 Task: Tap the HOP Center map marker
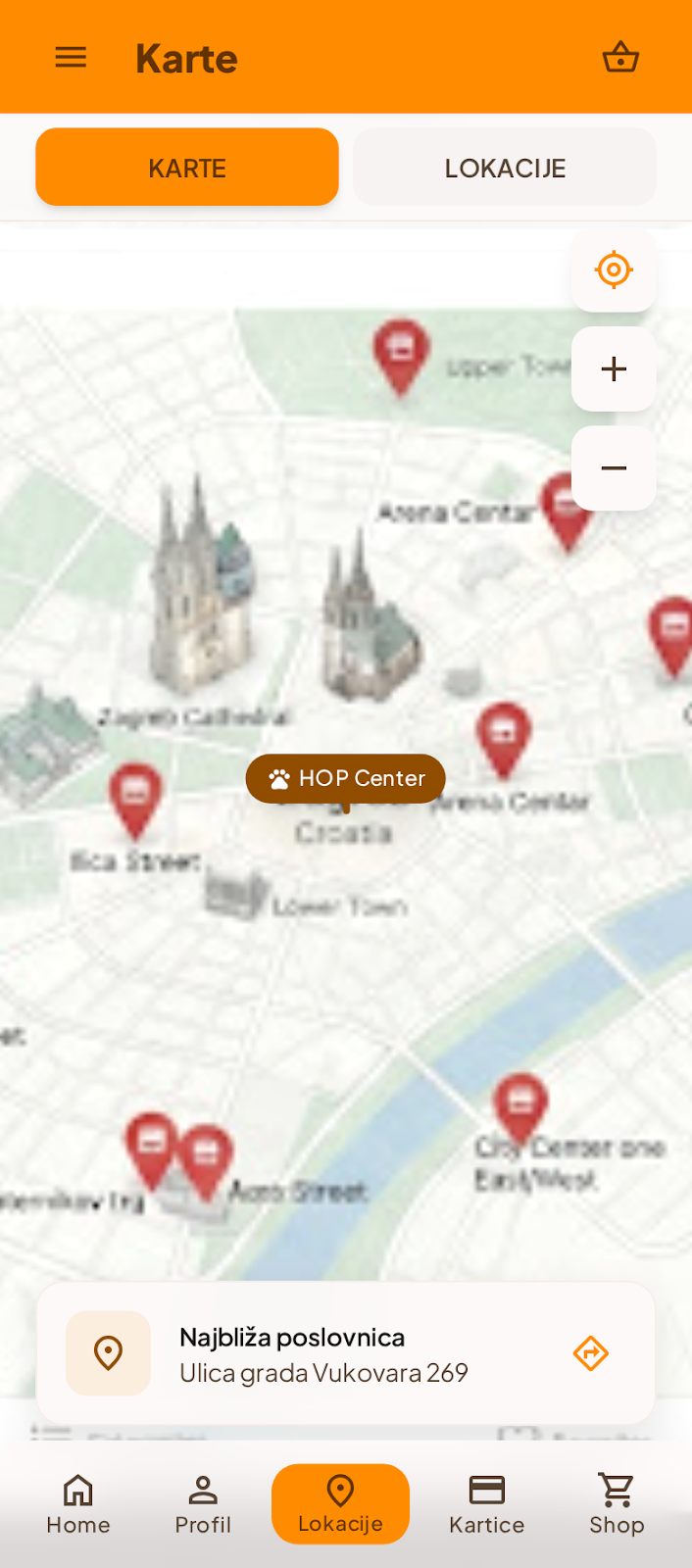(346, 778)
